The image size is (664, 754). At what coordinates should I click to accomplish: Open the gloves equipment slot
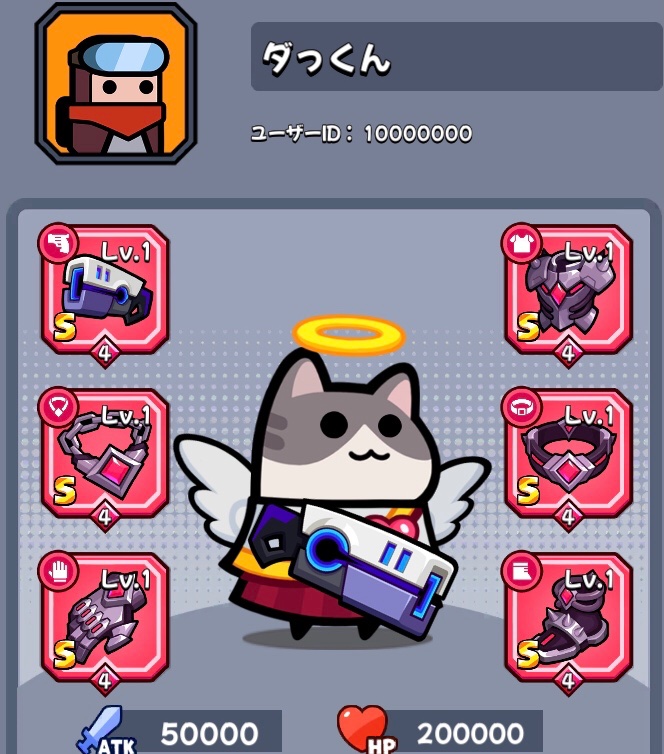pos(104,615)
